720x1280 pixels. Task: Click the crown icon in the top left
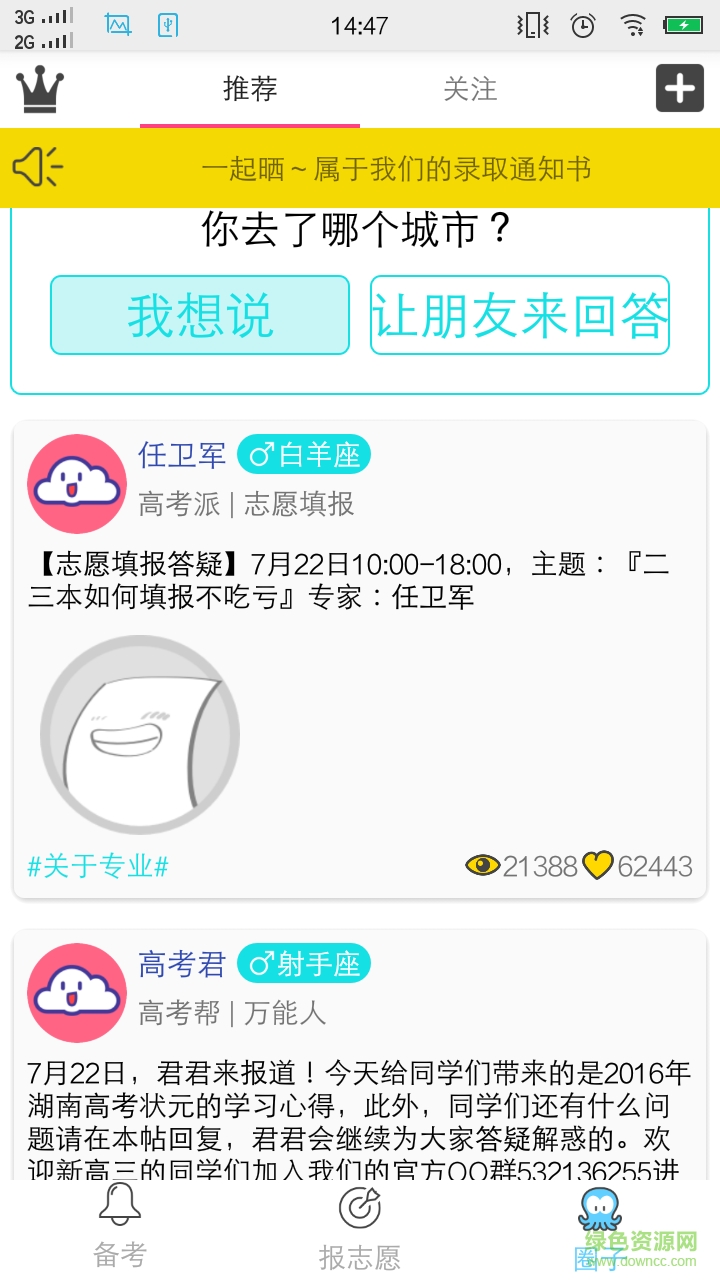tap(38, 88)
